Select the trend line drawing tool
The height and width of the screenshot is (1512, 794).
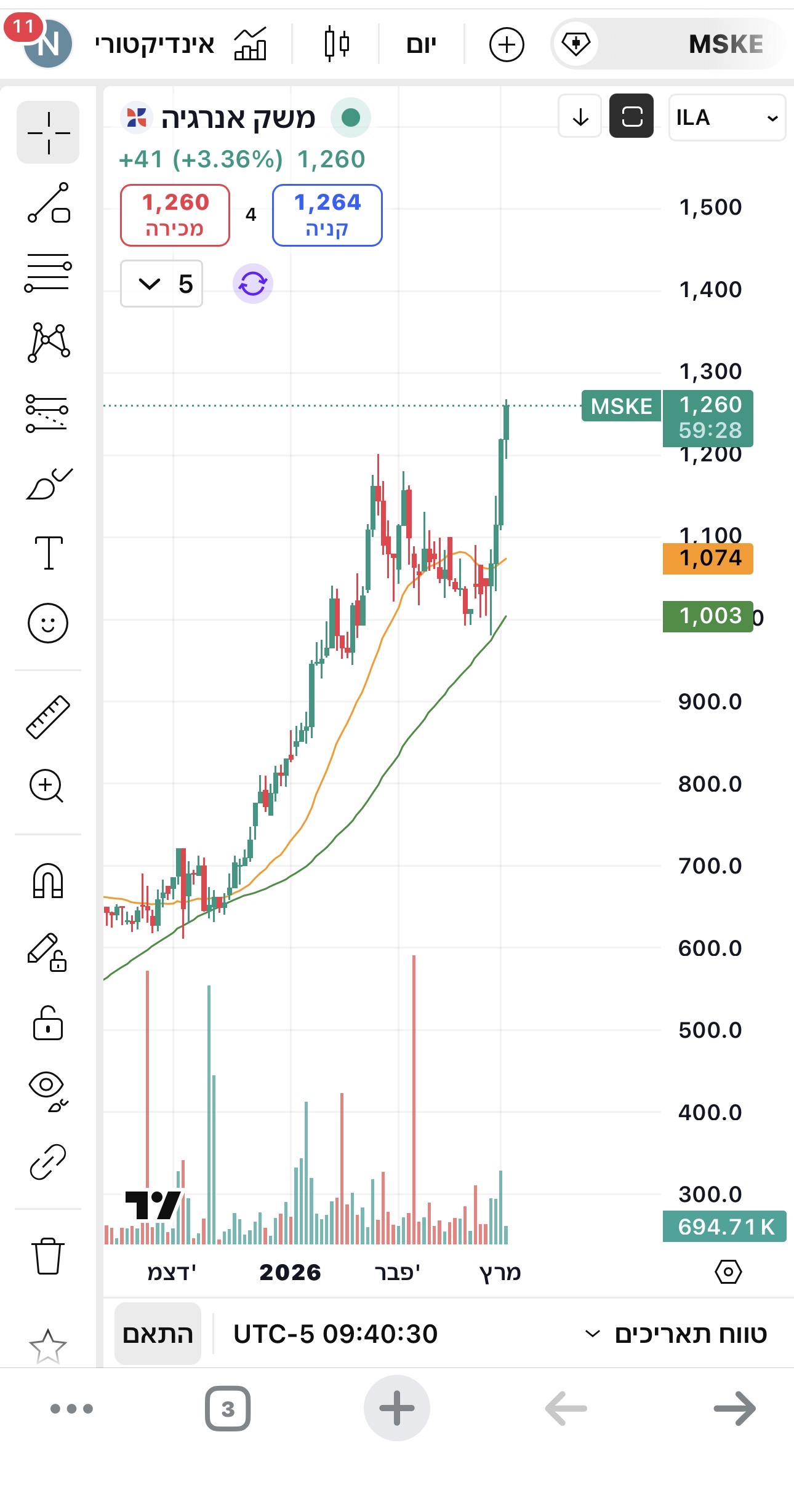click(x=48, y=202)
